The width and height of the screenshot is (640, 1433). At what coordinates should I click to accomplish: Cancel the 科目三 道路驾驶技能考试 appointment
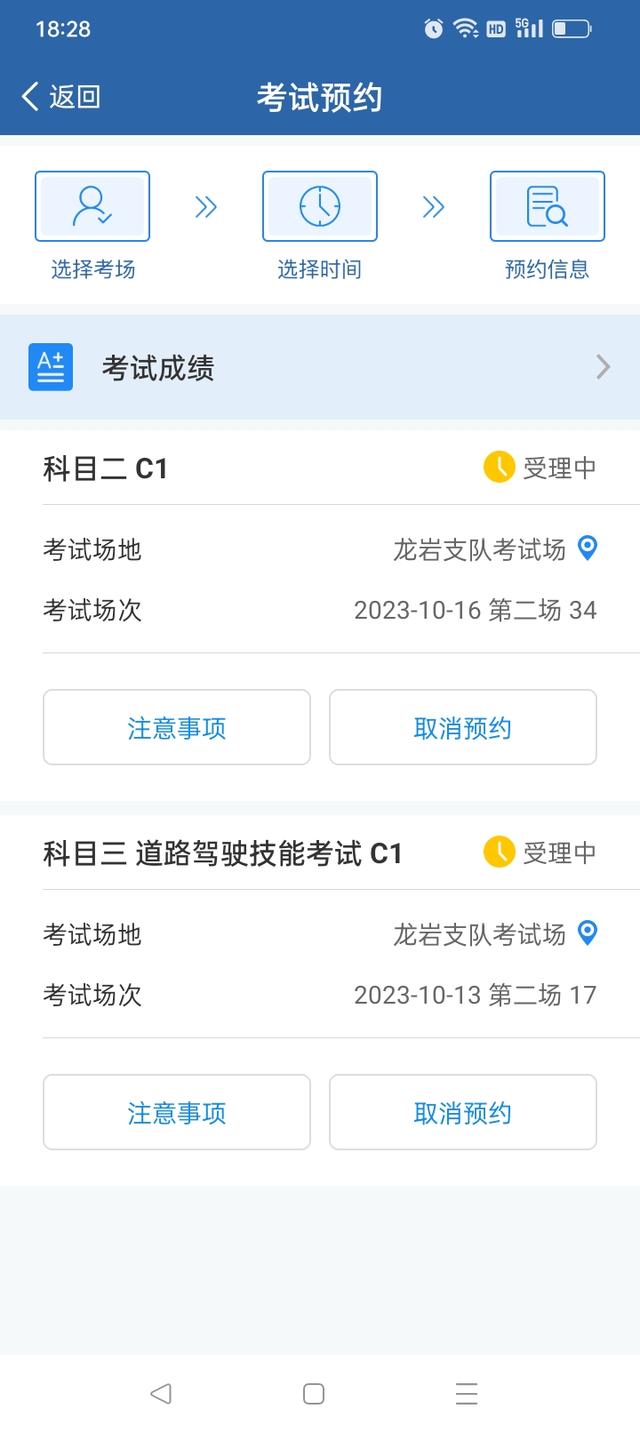tap(463, 1113)
